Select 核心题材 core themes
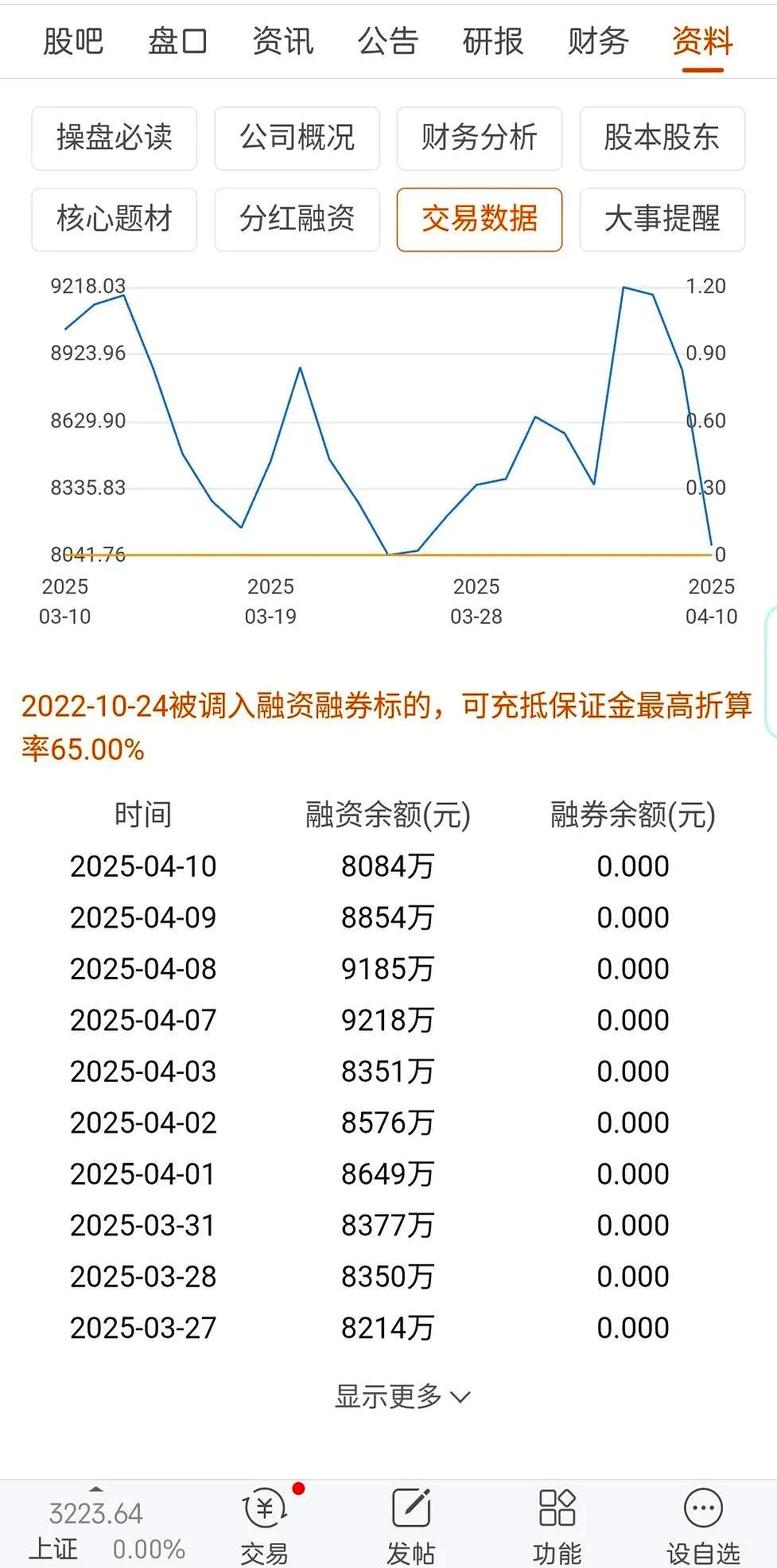 pyautogui.click(x=113, y=220)
